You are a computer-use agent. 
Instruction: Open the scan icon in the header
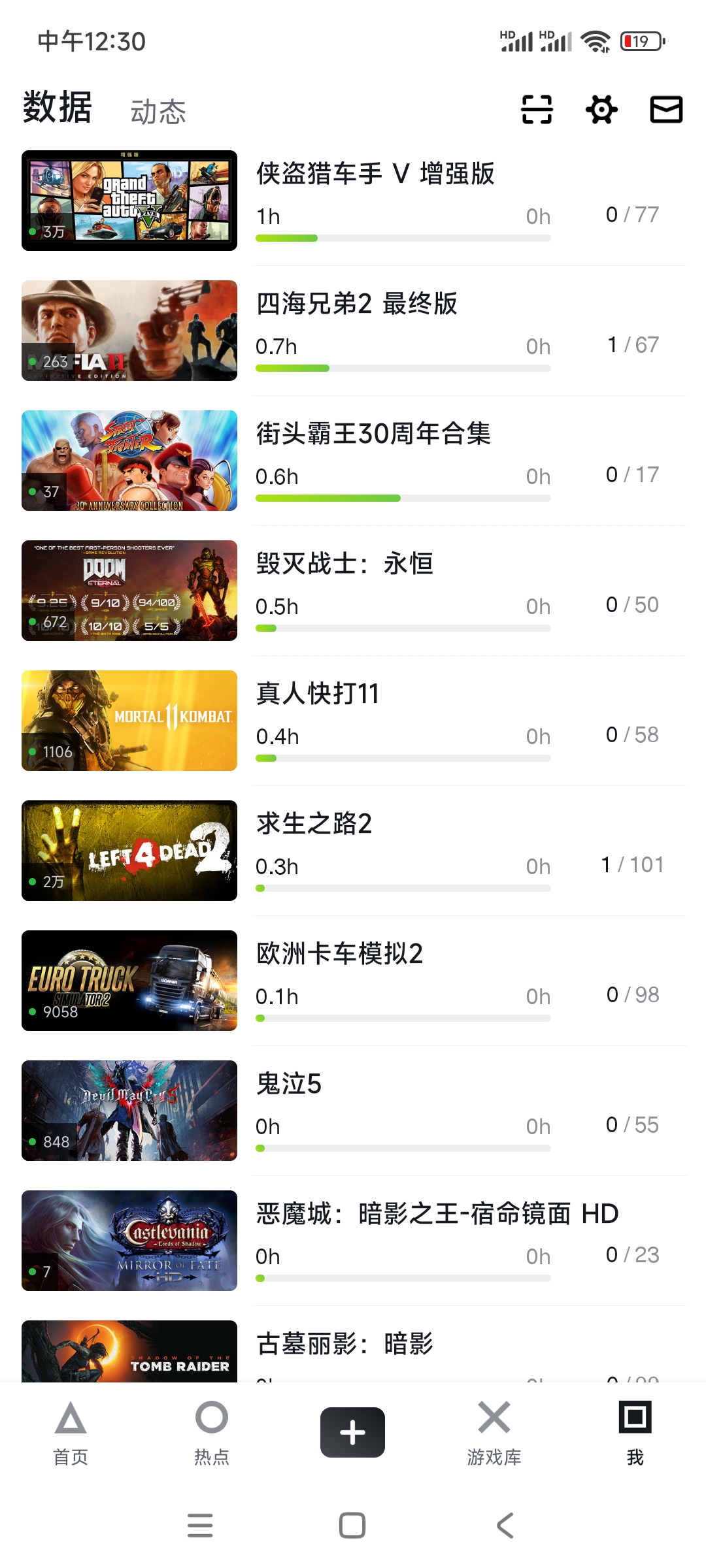pos(537,109)
